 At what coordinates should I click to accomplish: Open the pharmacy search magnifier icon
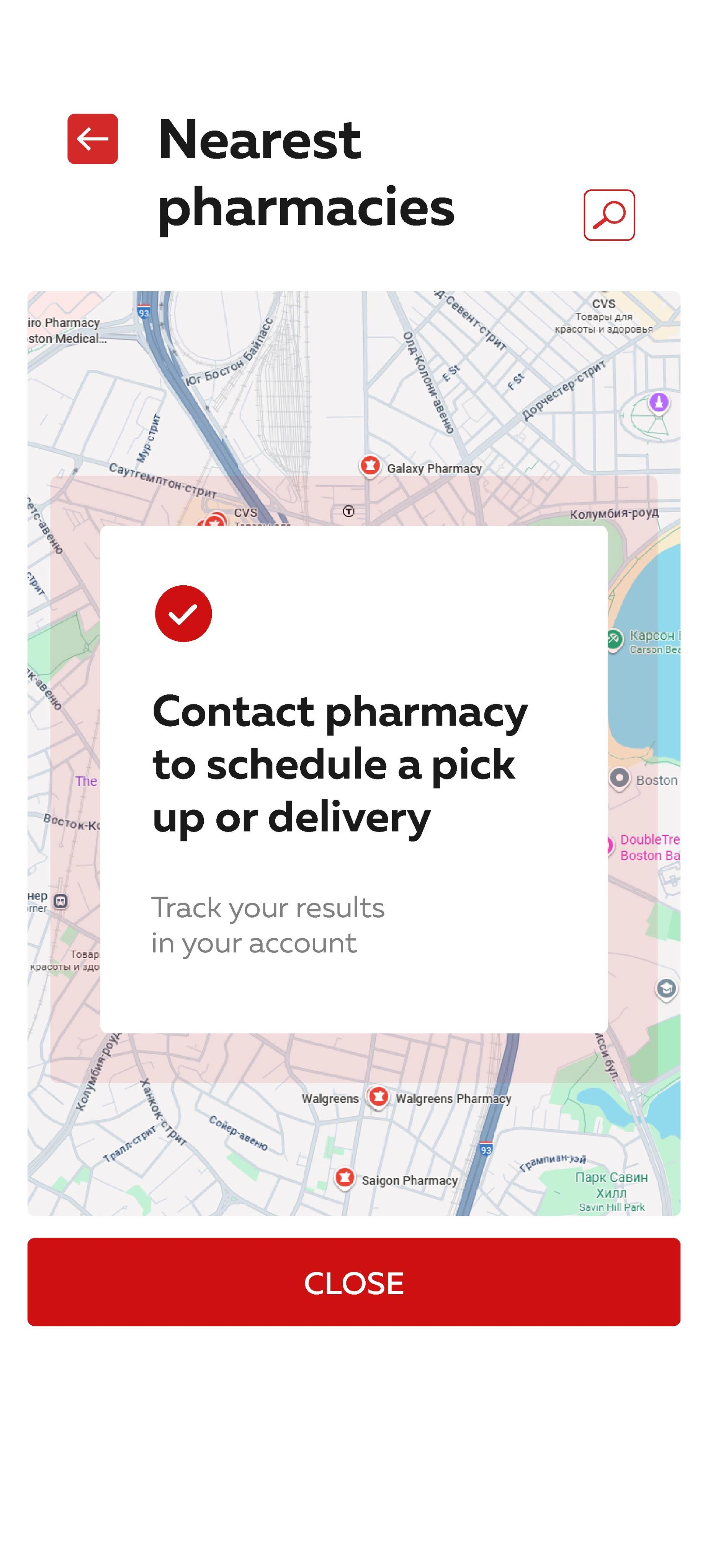point(609,215)
